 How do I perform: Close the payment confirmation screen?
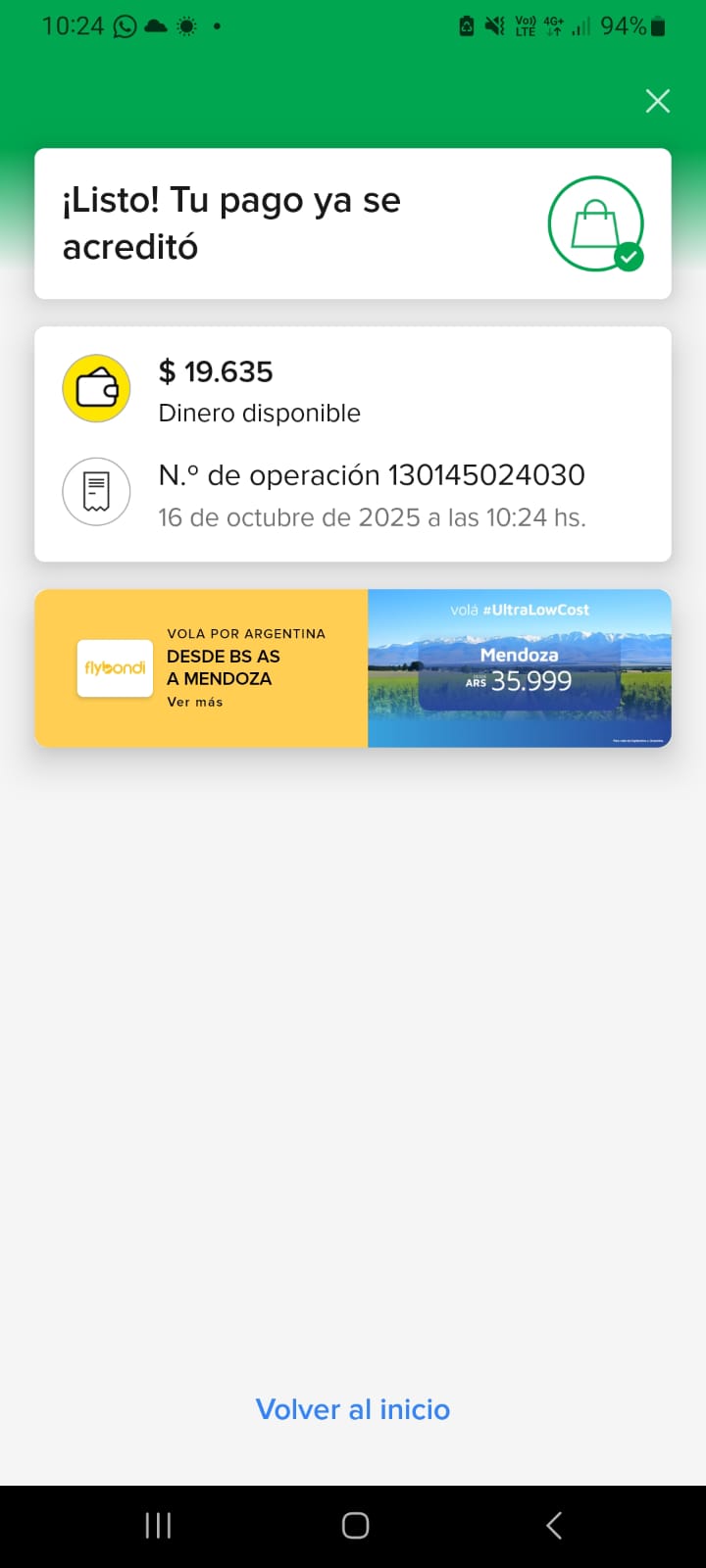[x=657, y=101]
